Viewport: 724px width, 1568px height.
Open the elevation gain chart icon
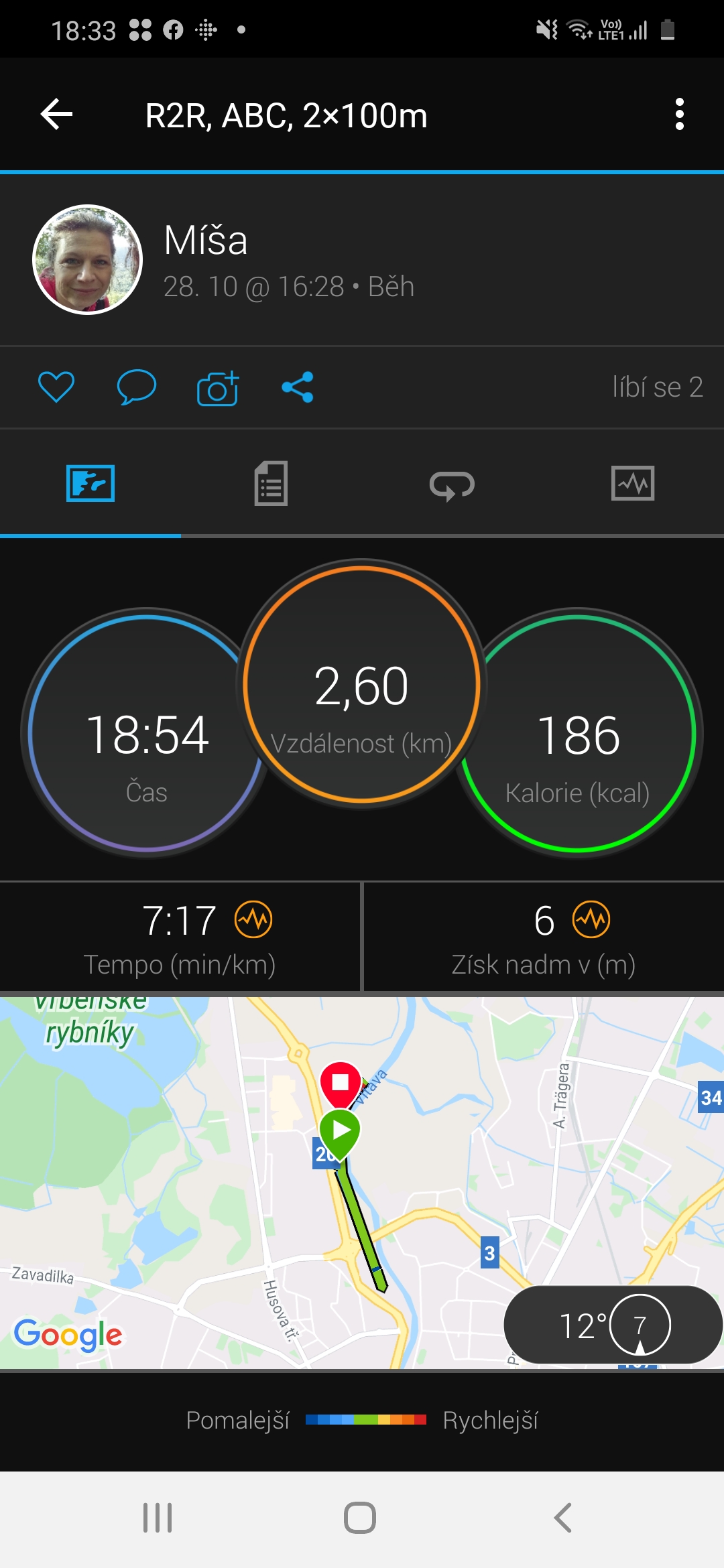[591, 920]
